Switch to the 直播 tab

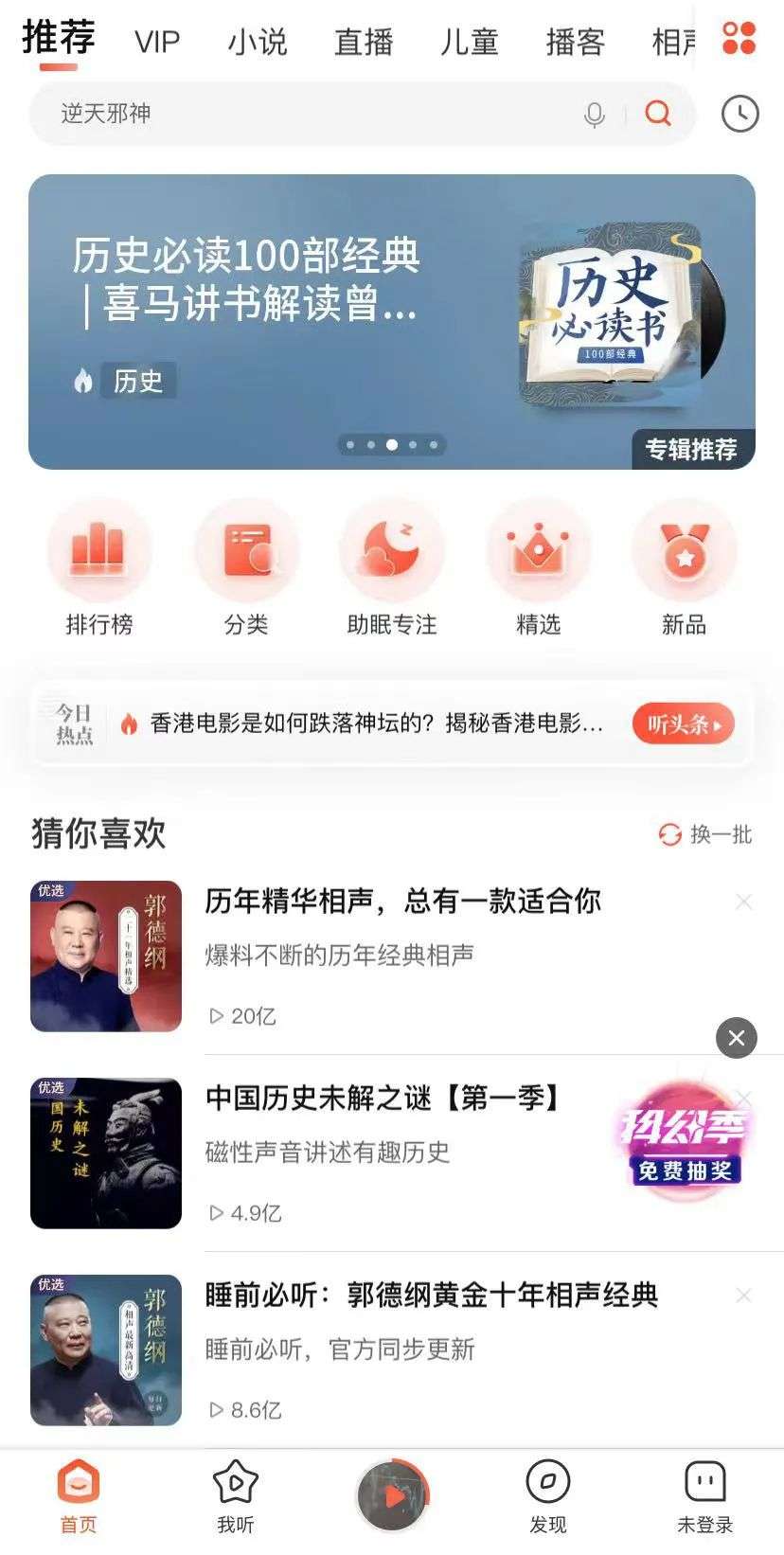(x=364, y=42)
